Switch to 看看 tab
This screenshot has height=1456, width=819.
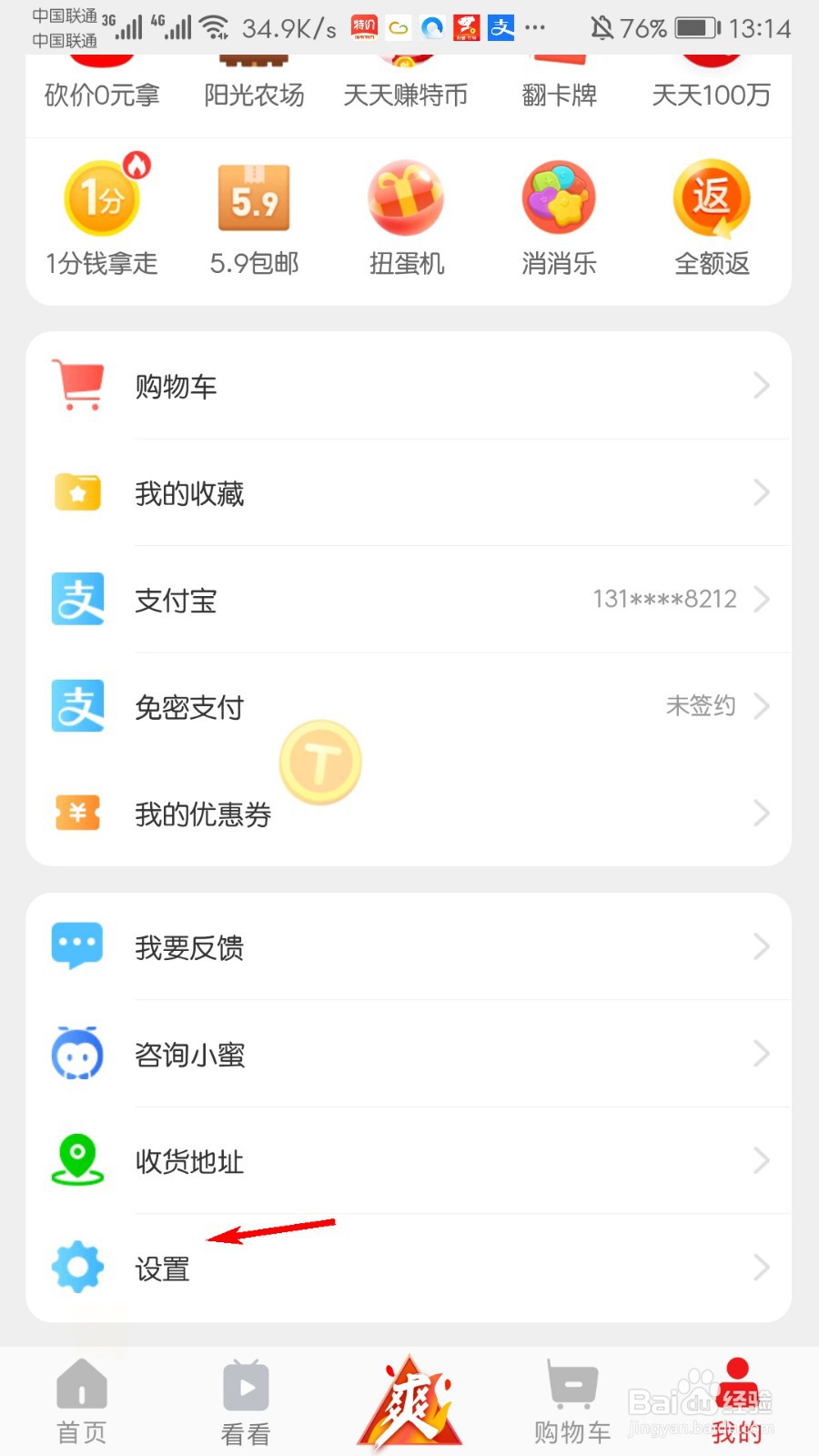[x=246, y=1403]
